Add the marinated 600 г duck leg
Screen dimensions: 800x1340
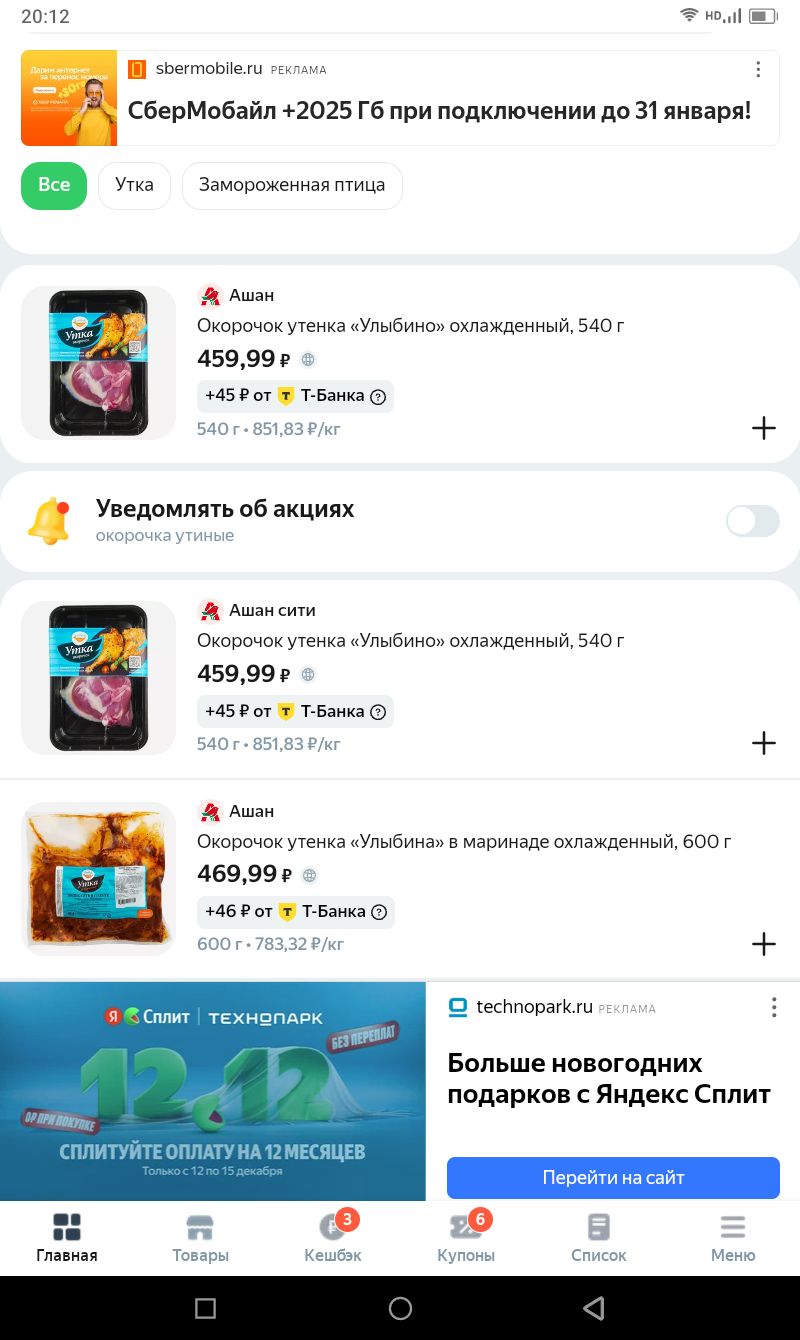pyautogui.click(x=763, y=944)
